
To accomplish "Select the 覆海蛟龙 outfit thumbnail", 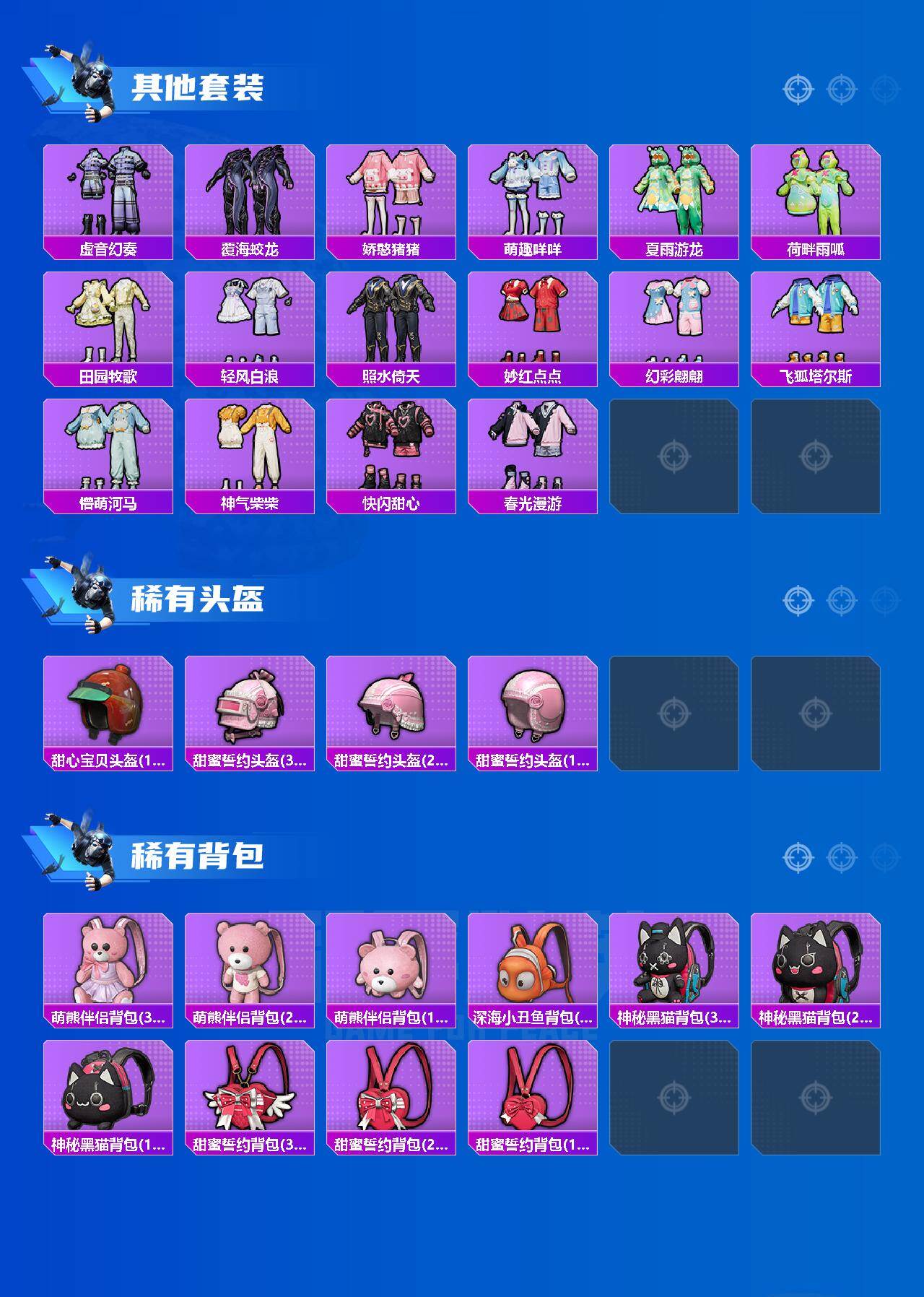I will pyautogui.click(x=249, y=191).
